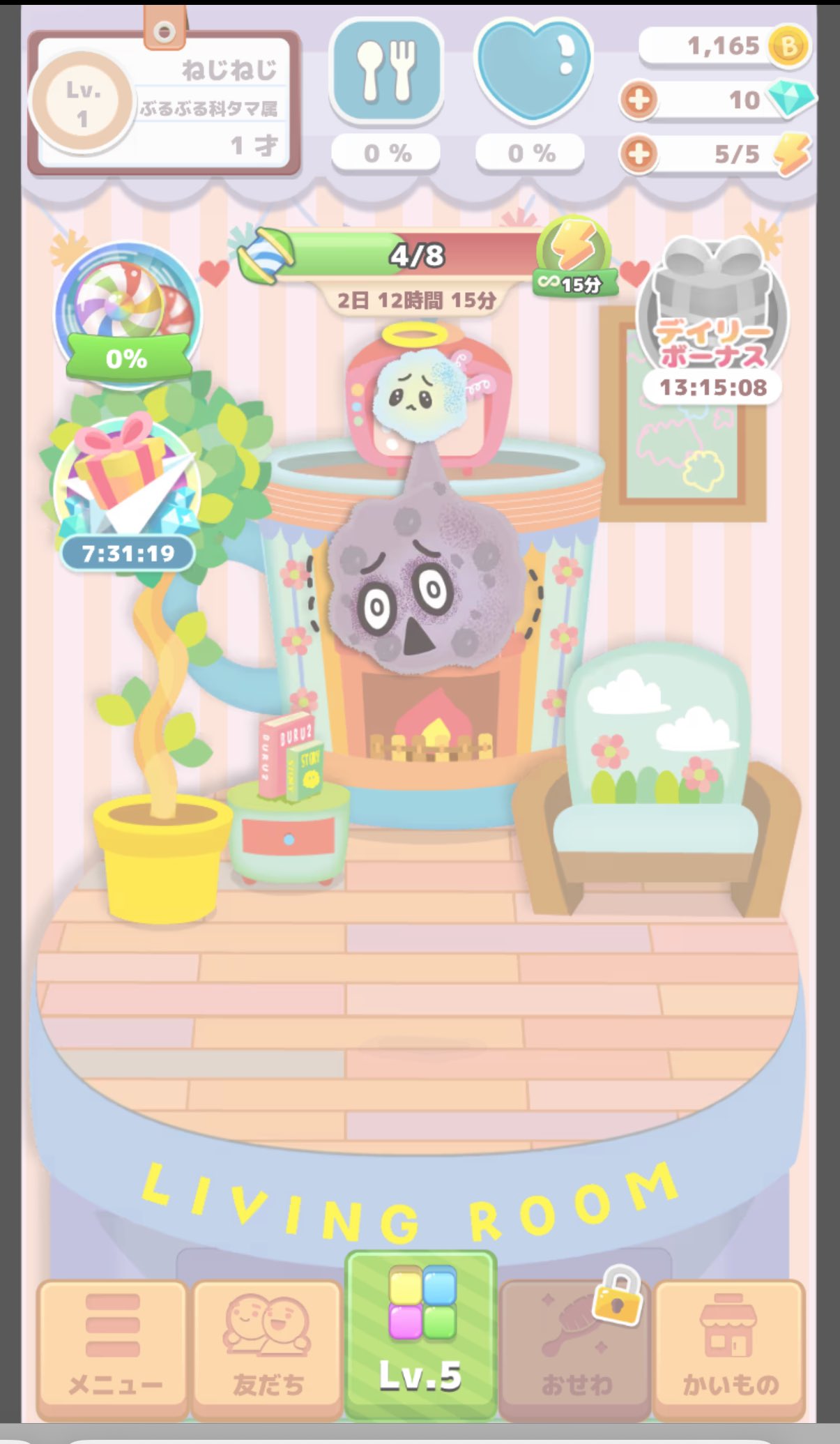Add more diamonds with the plus button

639,100
